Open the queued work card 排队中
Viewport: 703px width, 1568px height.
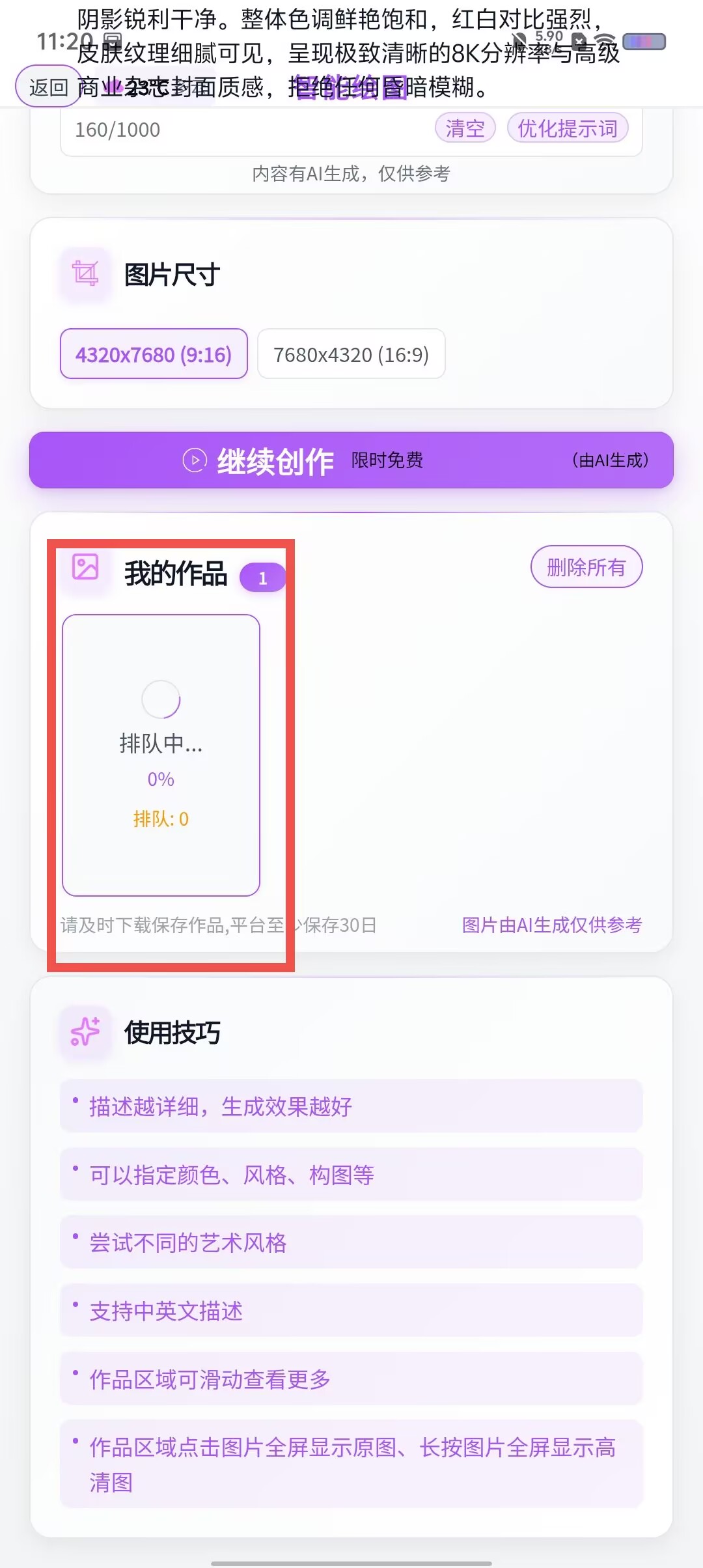point(161,755)
